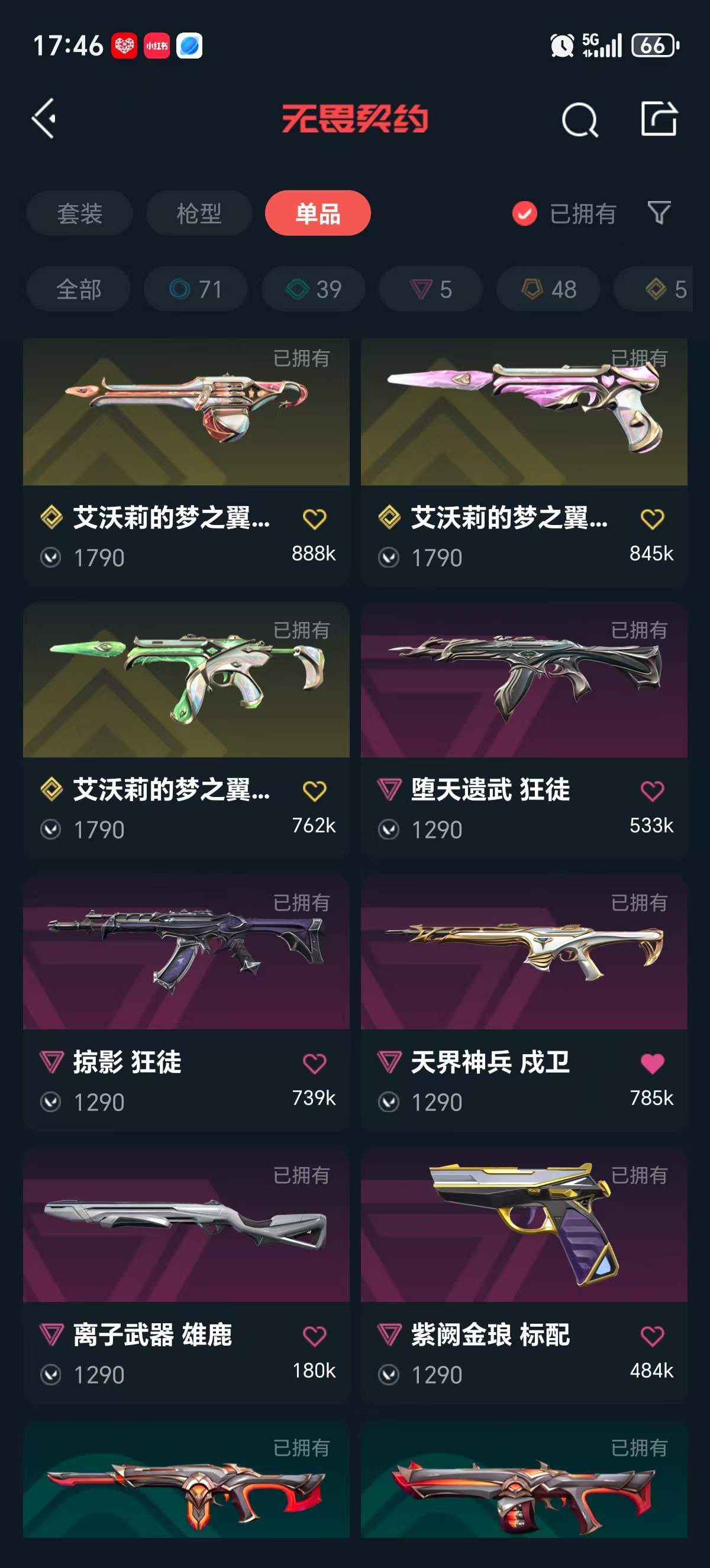Image resolution: width=710 pixels, height=1568 pixels.
Task: Uncheck the 已拥有 filter checkbox
Action: [x=524, y=213]
